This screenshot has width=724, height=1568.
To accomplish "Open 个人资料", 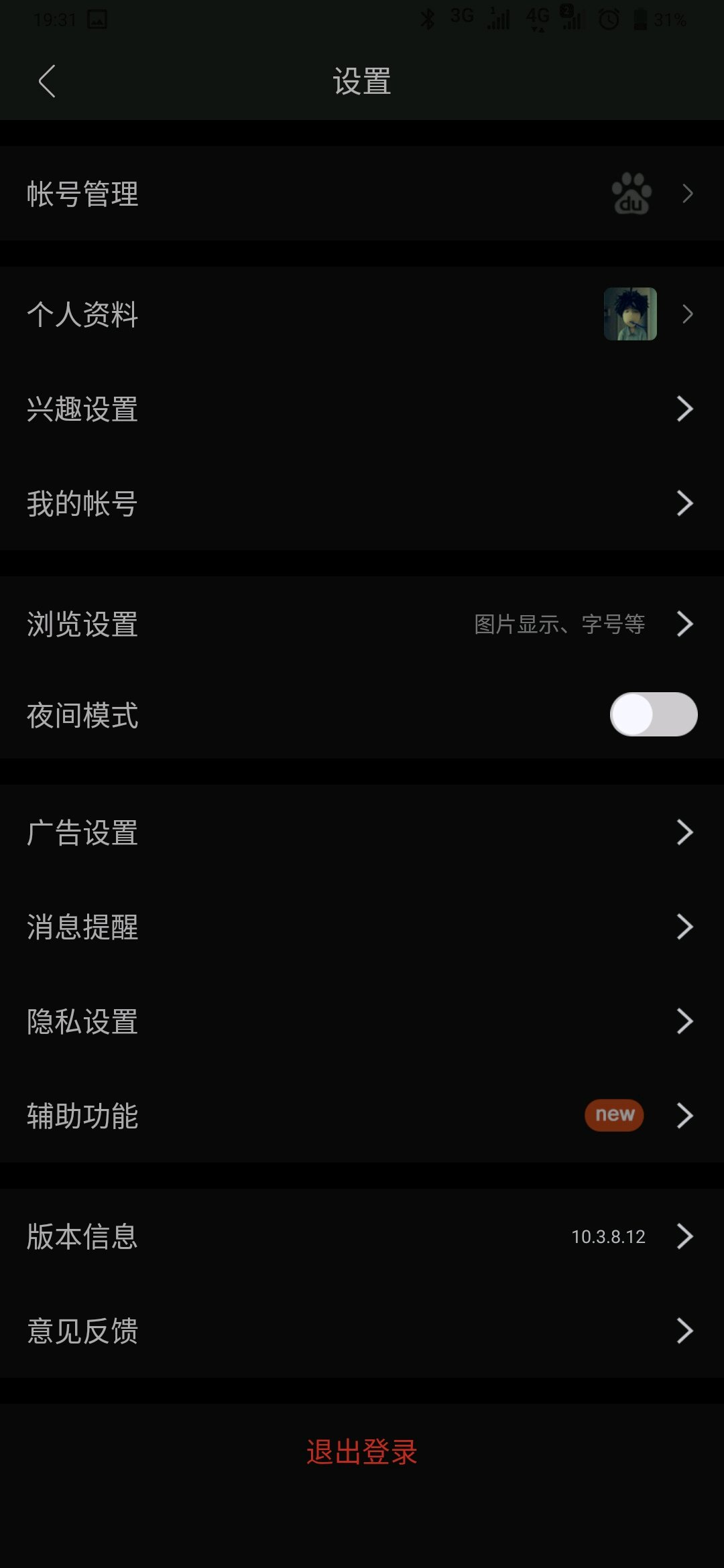I will [362, 314].
